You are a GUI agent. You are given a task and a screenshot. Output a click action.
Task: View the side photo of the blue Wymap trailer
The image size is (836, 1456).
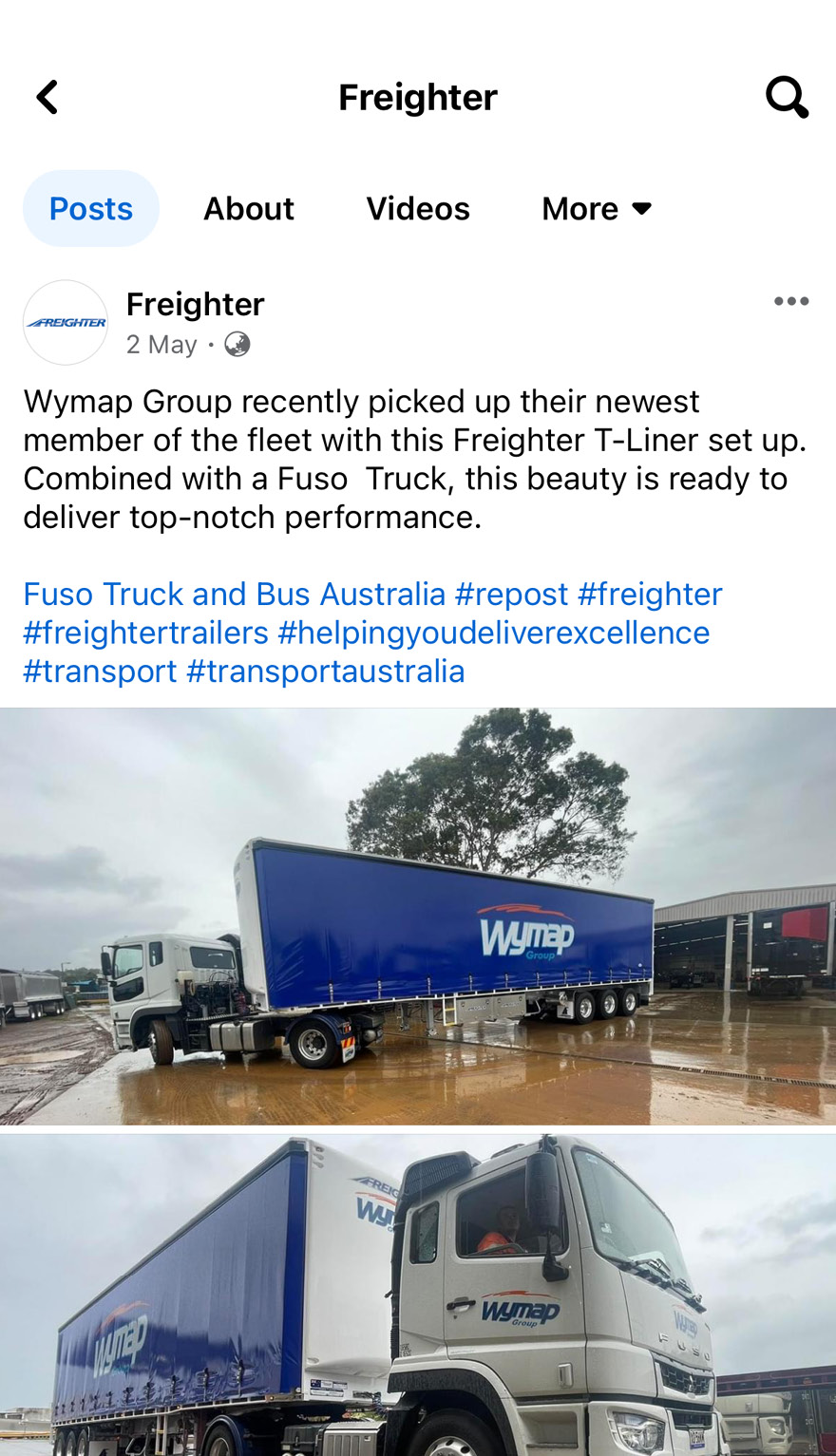(418, 917)
